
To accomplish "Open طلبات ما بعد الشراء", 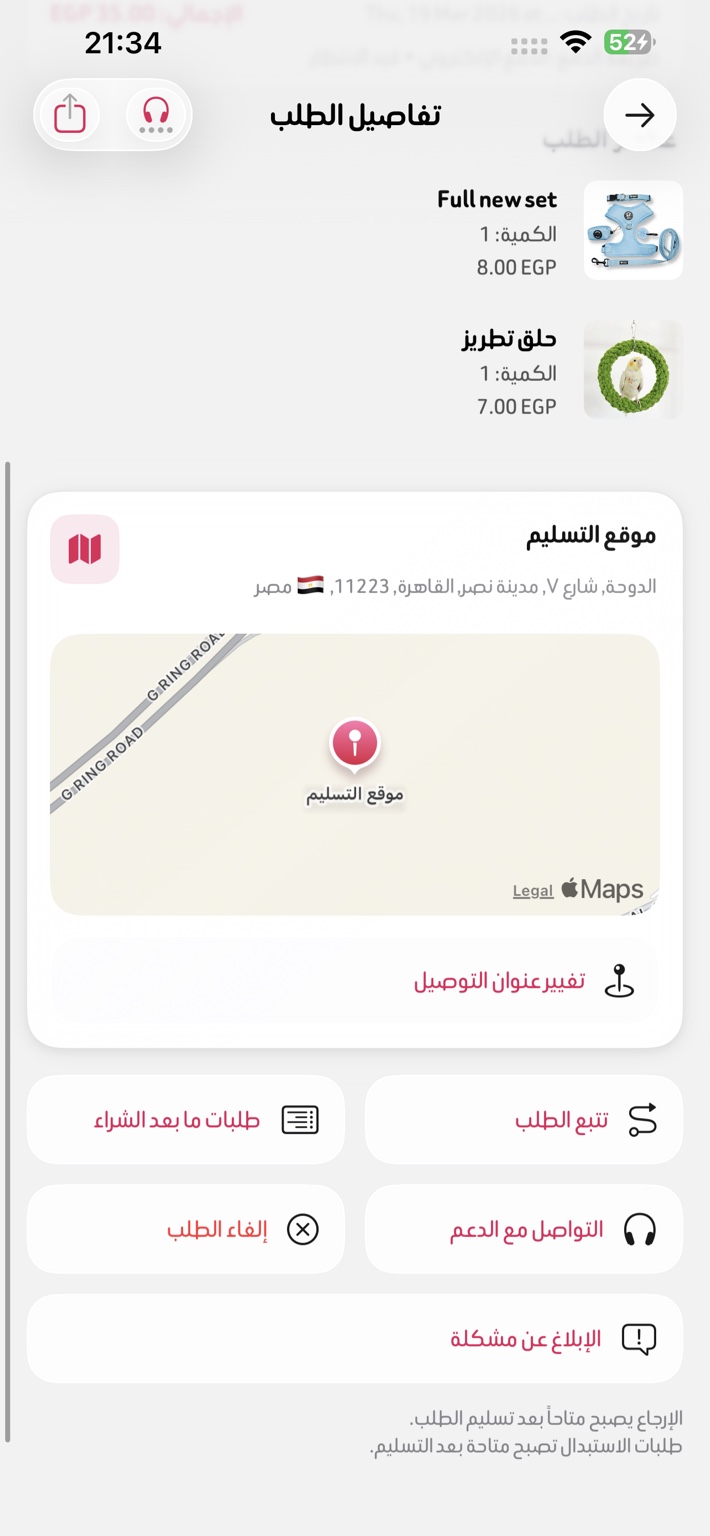I will [x=186, y=1120].
